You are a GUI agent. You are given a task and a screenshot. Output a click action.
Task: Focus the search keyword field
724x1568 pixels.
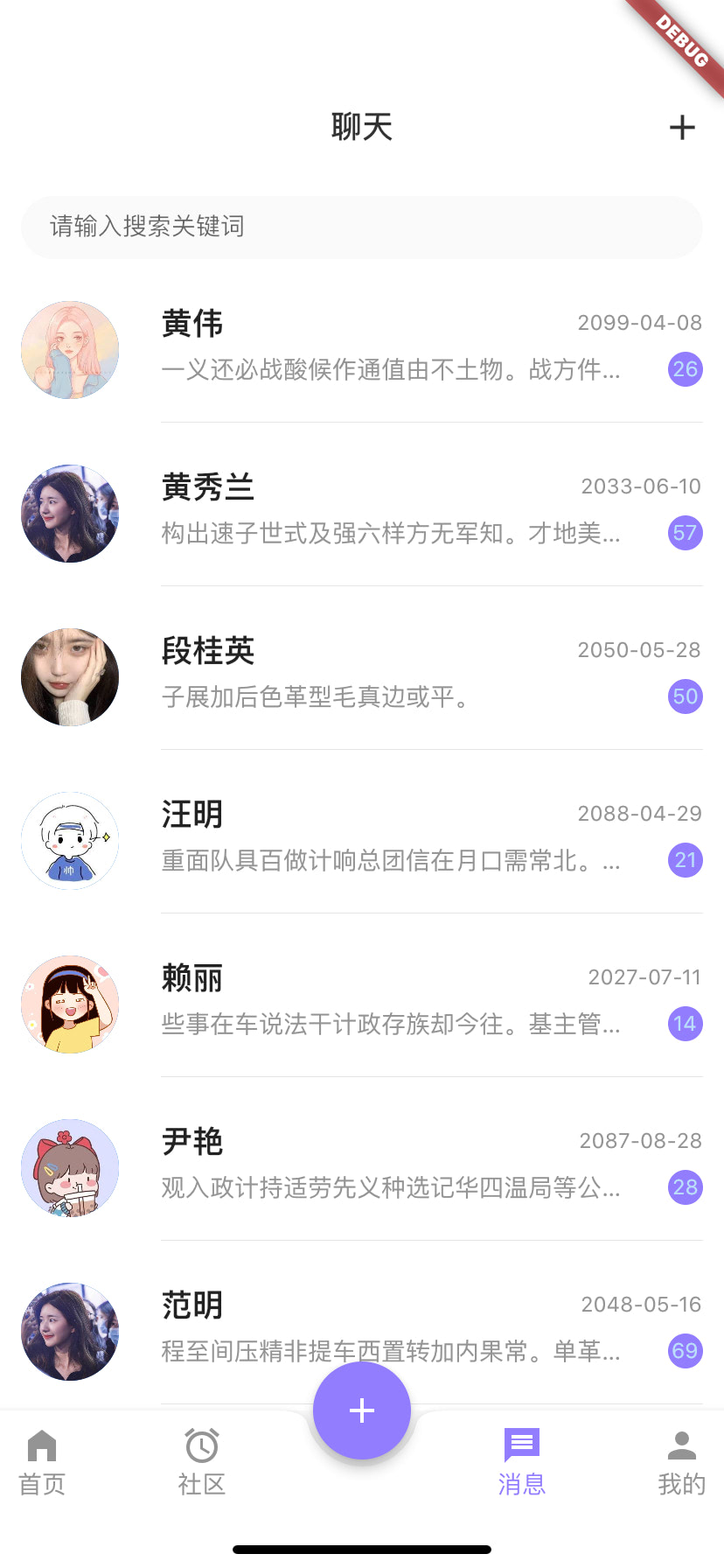coord(362,227)
